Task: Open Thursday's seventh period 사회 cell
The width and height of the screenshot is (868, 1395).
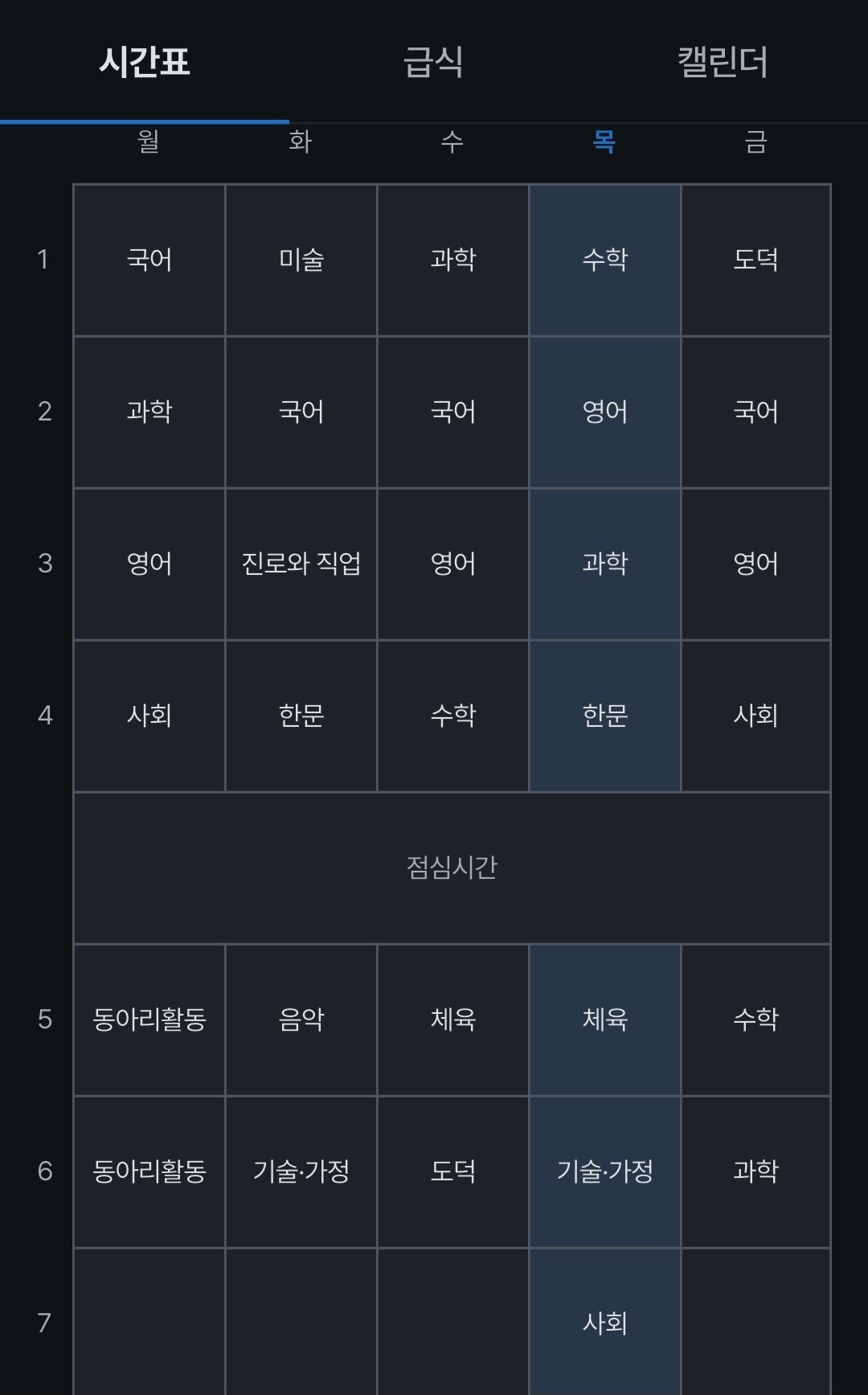Action: point(605,1323)
